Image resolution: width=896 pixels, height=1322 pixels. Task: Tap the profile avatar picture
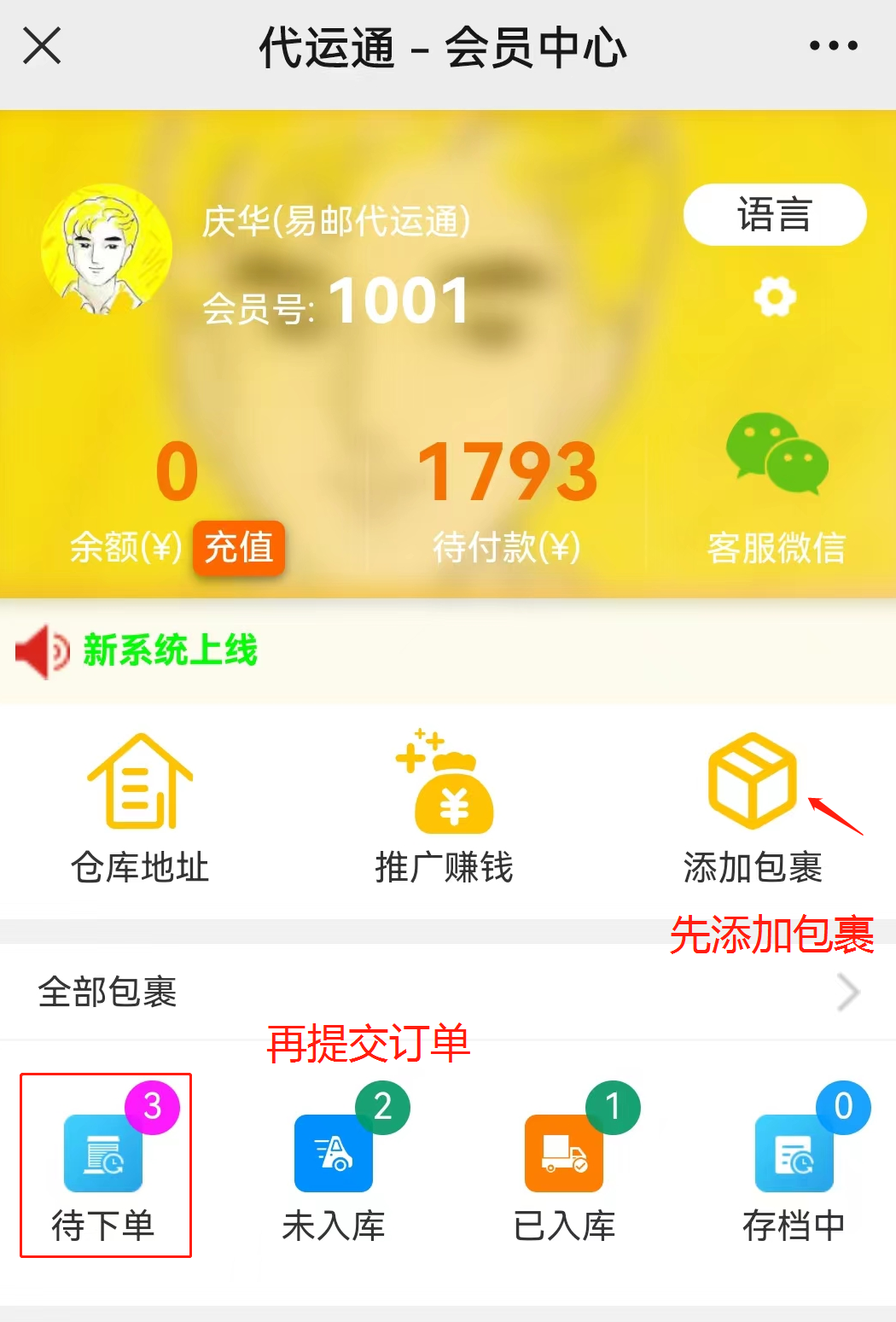click(x=107, y=249)
